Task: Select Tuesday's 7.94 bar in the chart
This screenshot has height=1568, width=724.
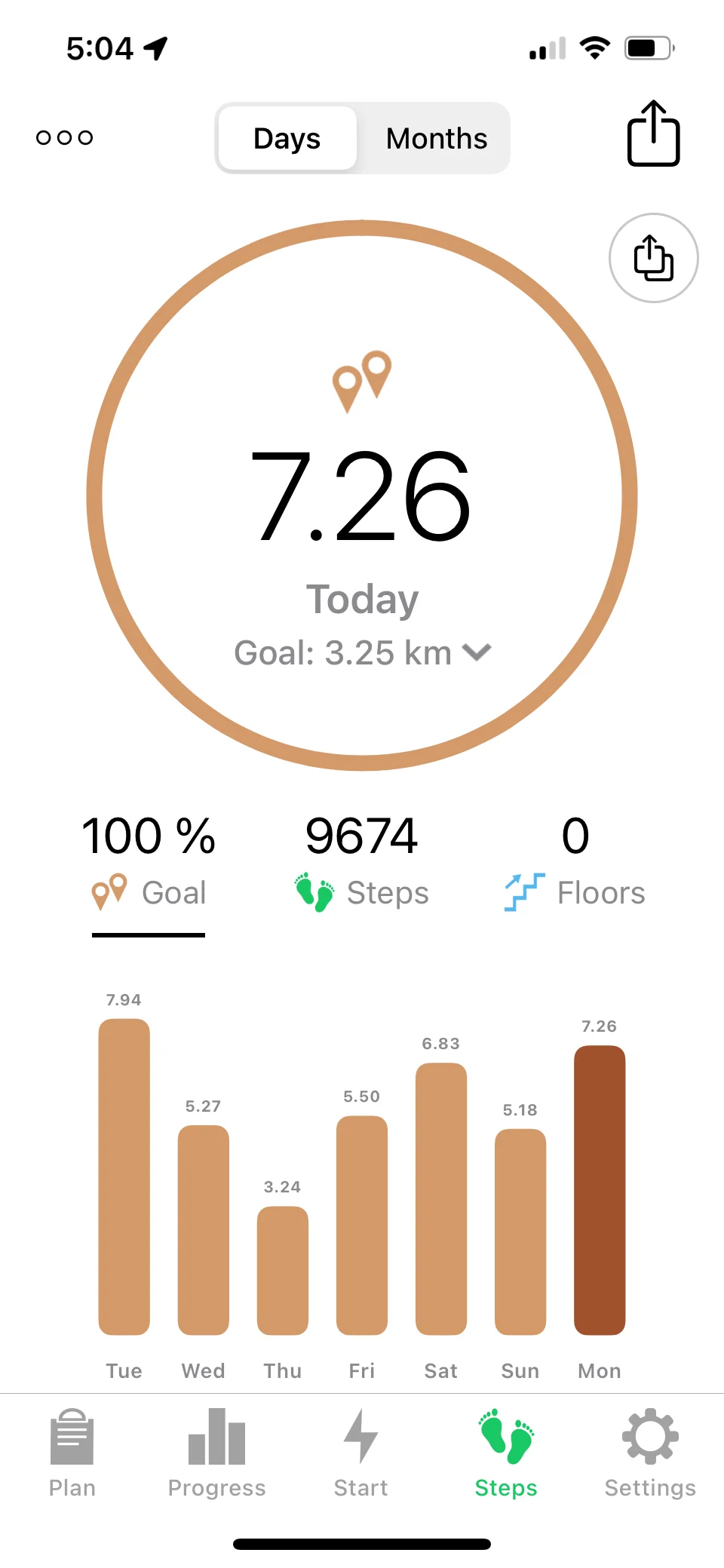Action: click(124, 1177)
